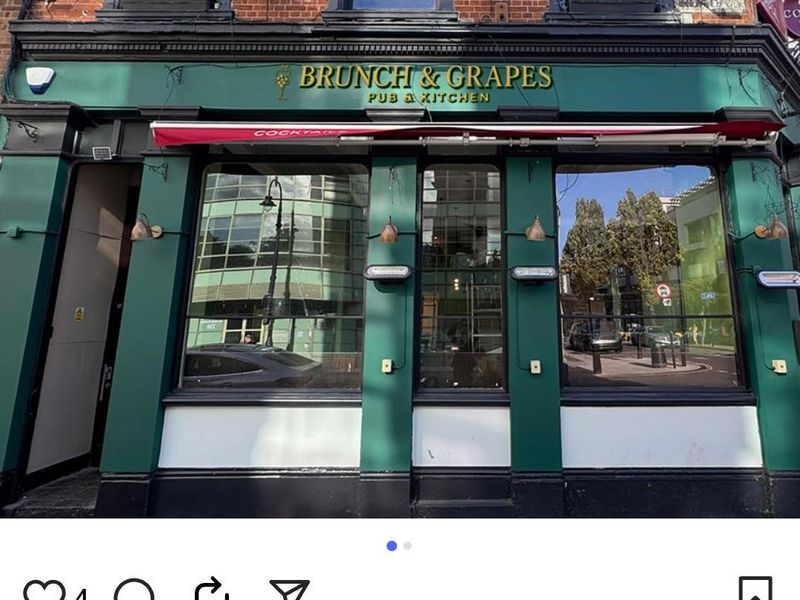Share post via direct message
The image size is (800, 600).
click(x=289, y=592)
